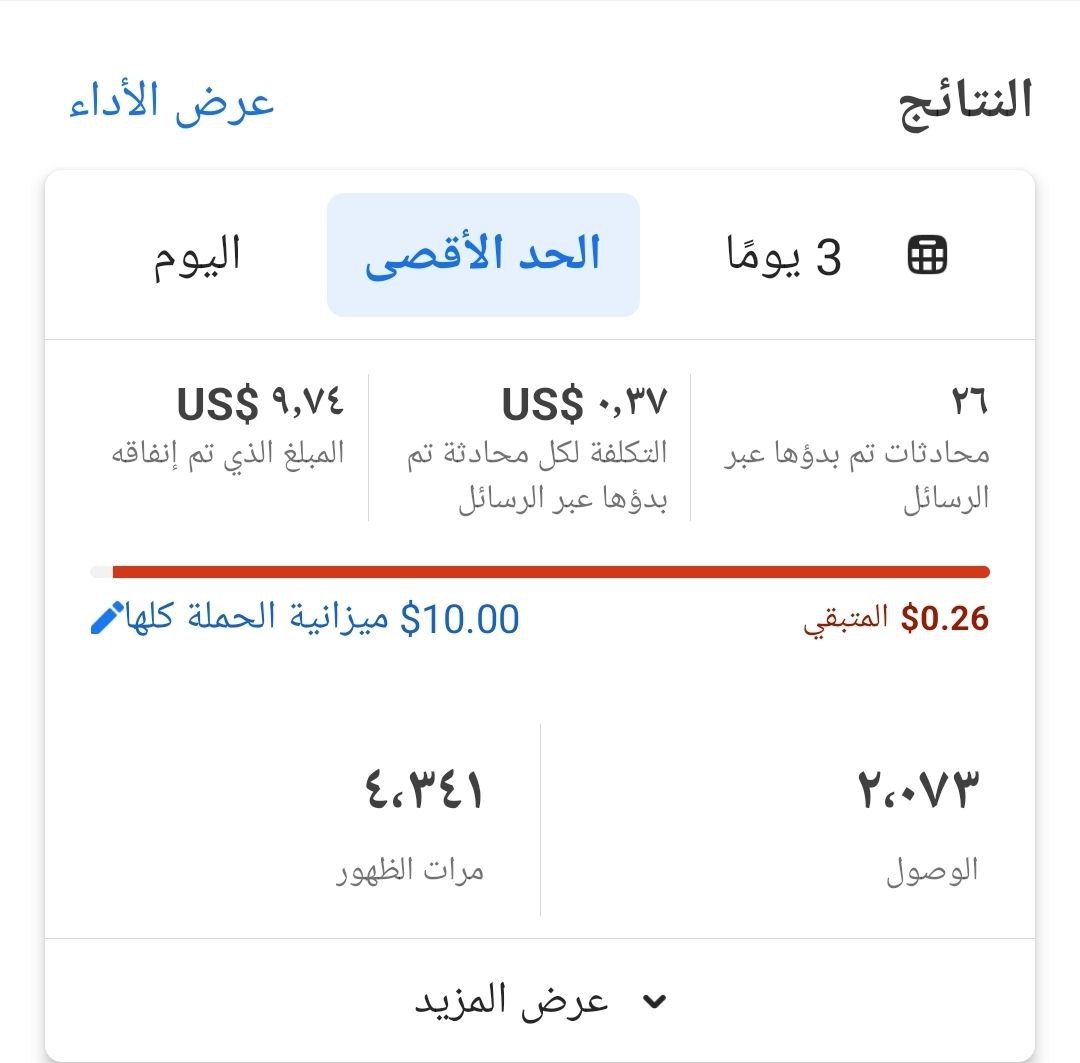
Task: Open the custom date range calendar icon
Action: pyautogui.click(x=927, y=258)
